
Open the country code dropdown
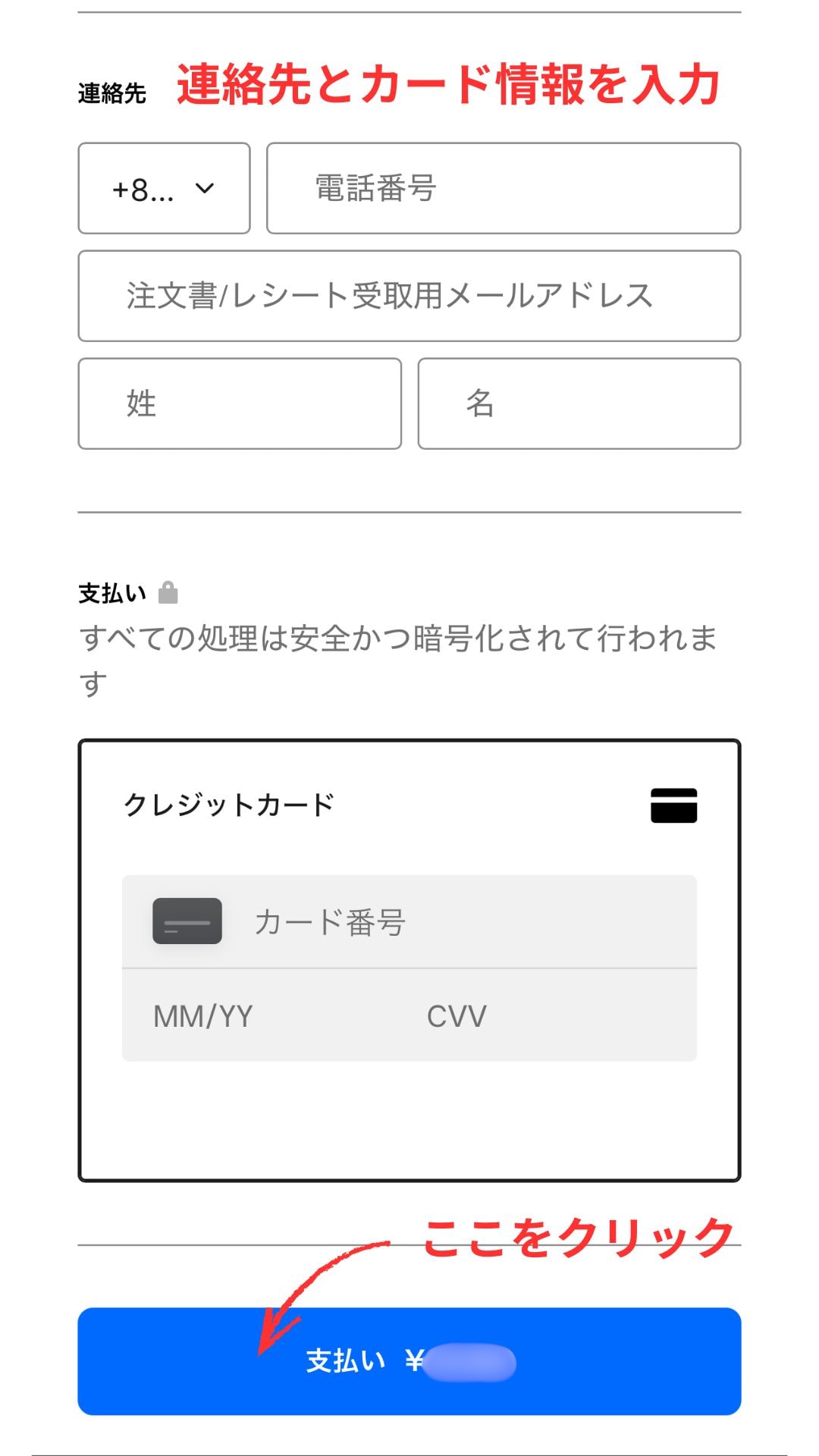point(164,188)
